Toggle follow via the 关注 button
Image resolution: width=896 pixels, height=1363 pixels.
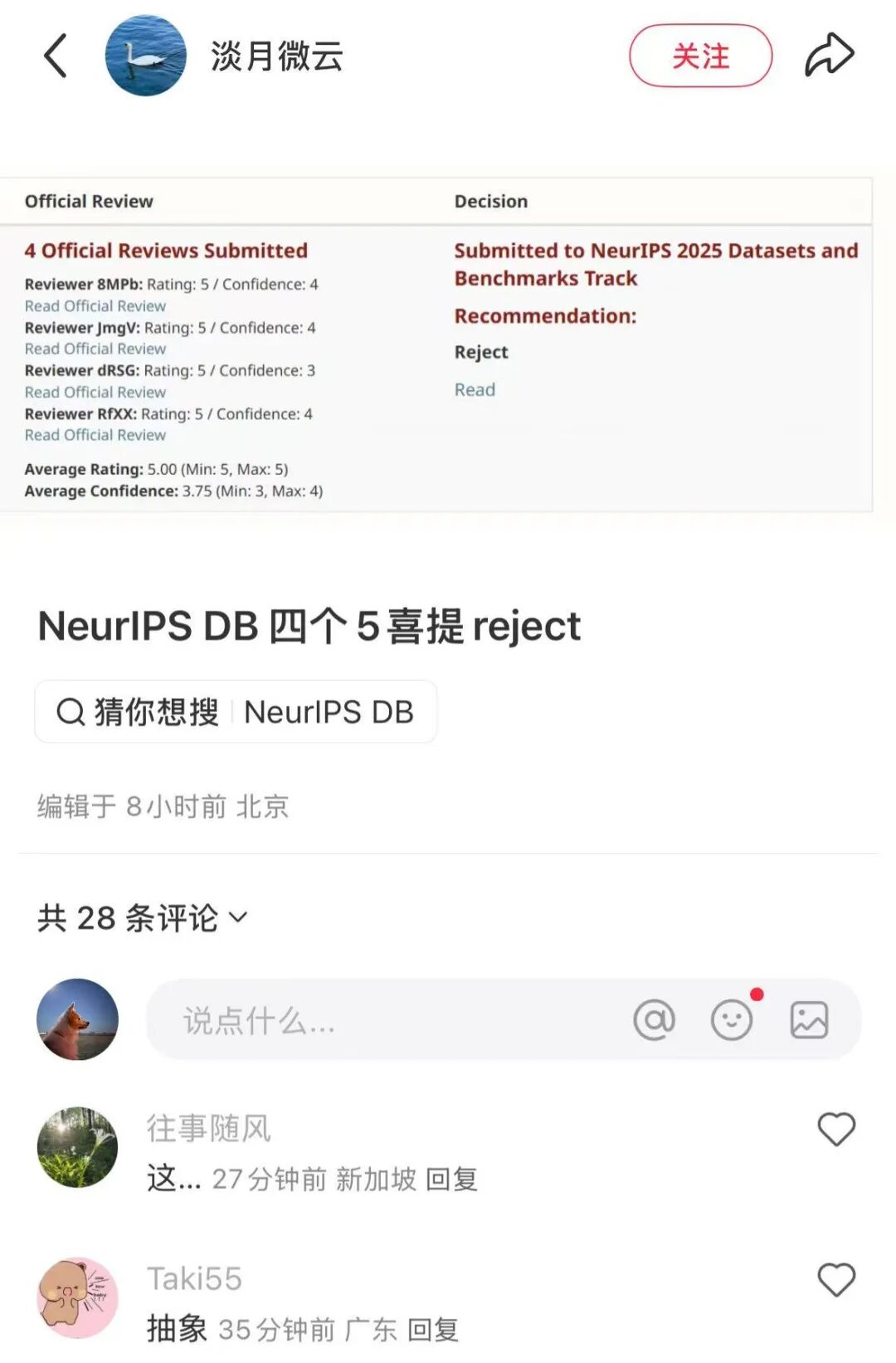(x=701, y=56)
